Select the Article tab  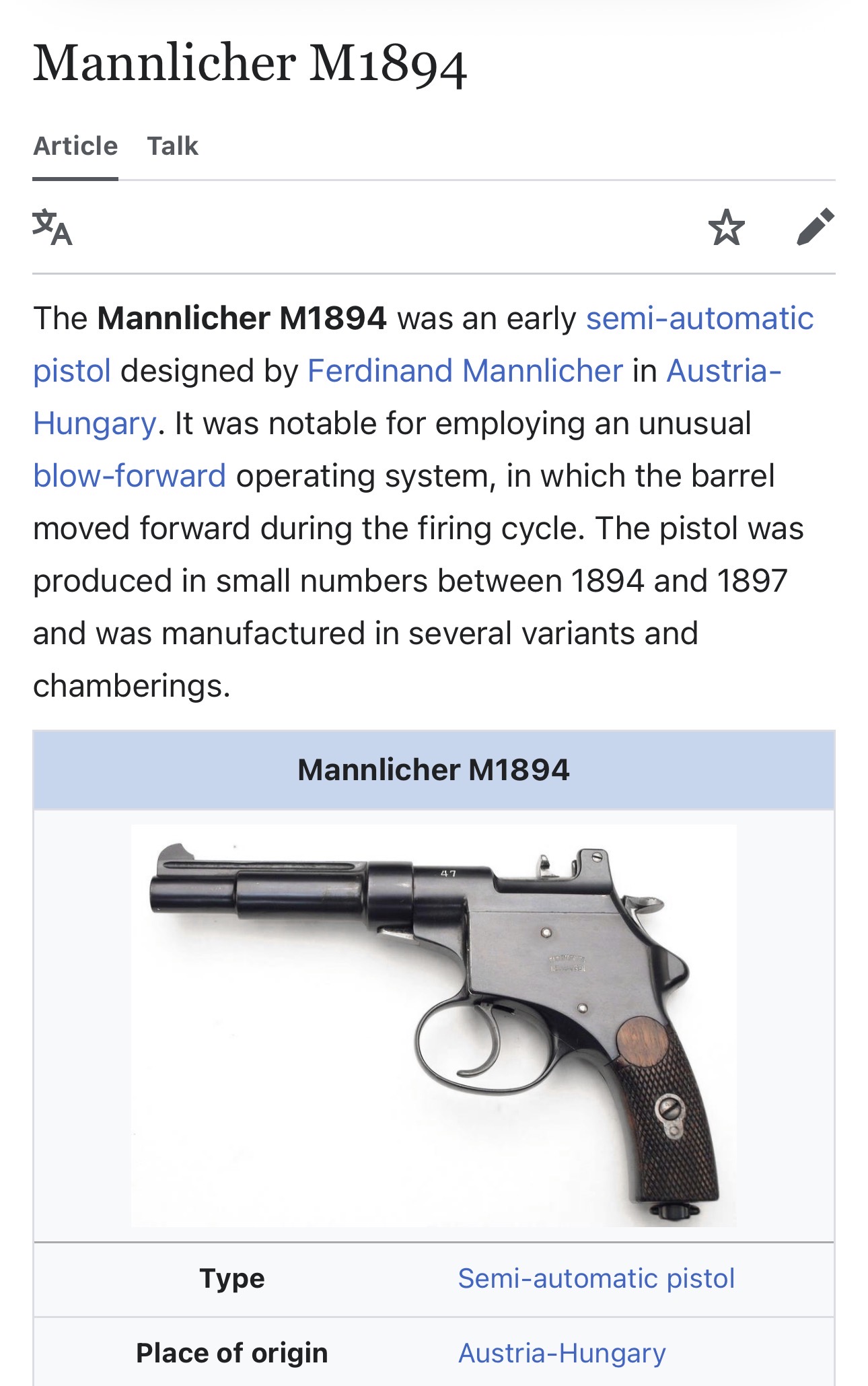[75, 146]
